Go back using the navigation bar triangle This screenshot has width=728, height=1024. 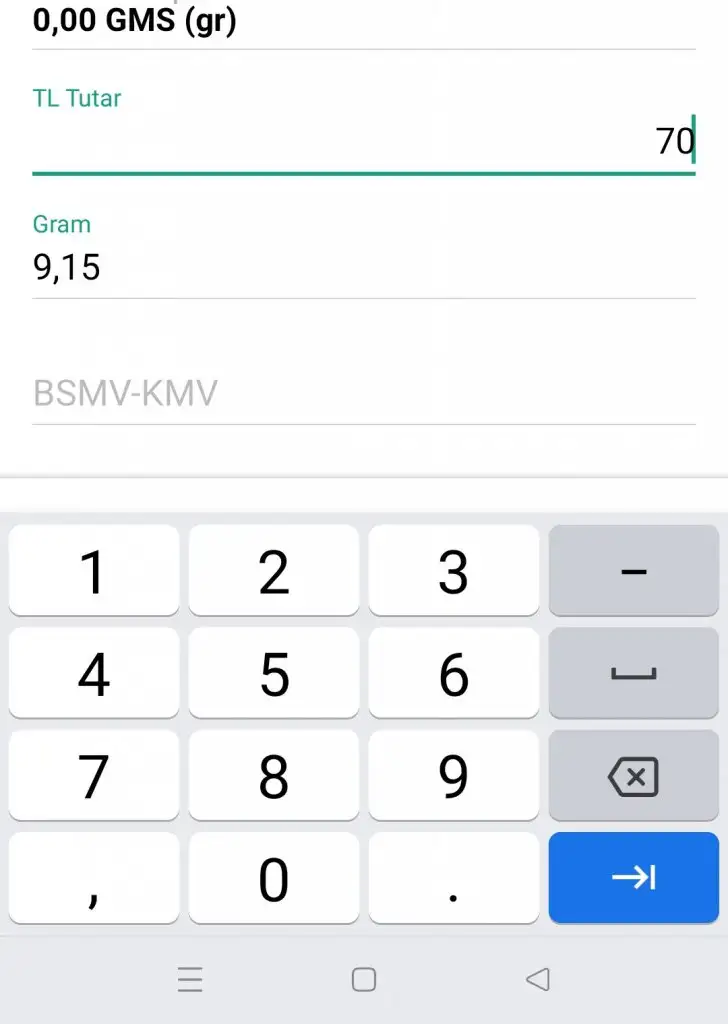538,980
